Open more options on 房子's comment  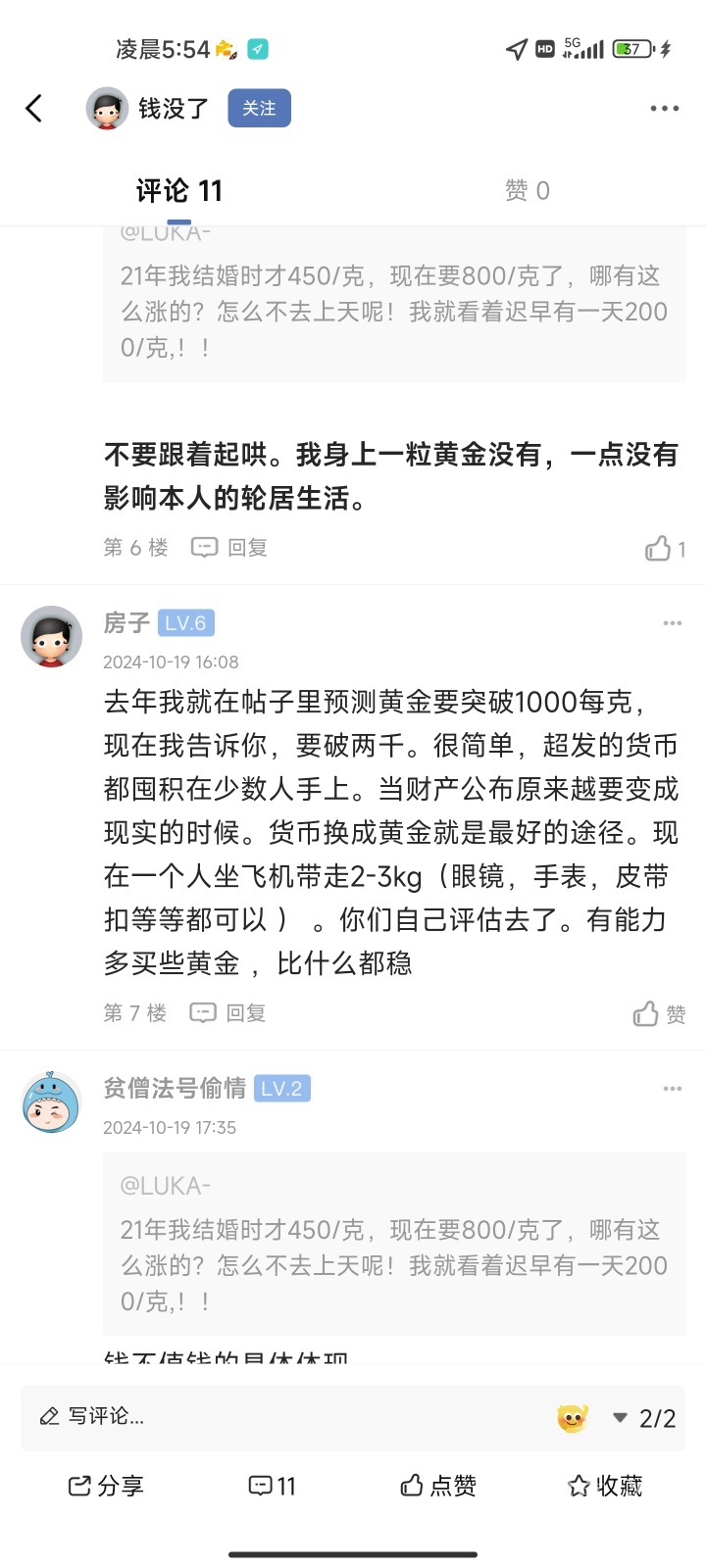pos(672,623)
